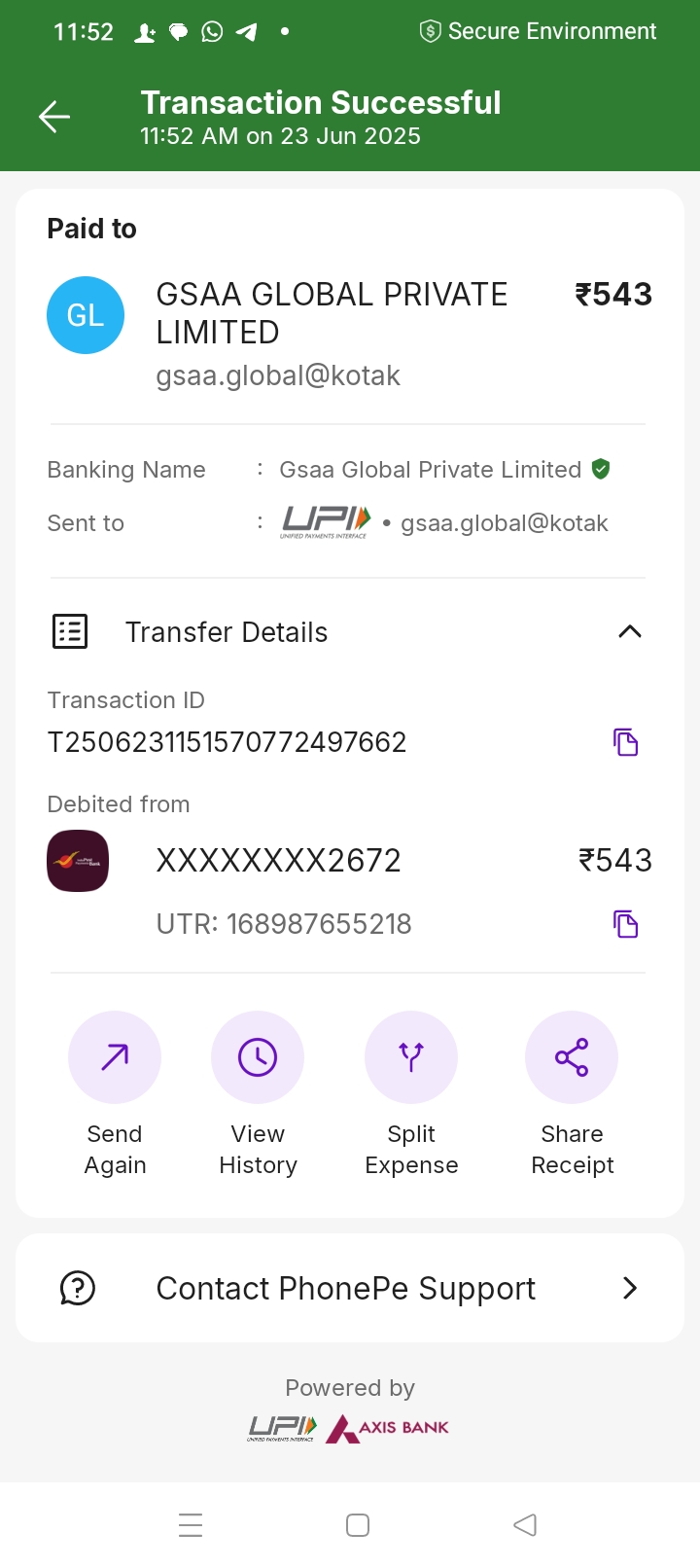Viewport: 700px width, 1568px height.
Task: Tap Send Again
Action: click(x=115, y=1057)
